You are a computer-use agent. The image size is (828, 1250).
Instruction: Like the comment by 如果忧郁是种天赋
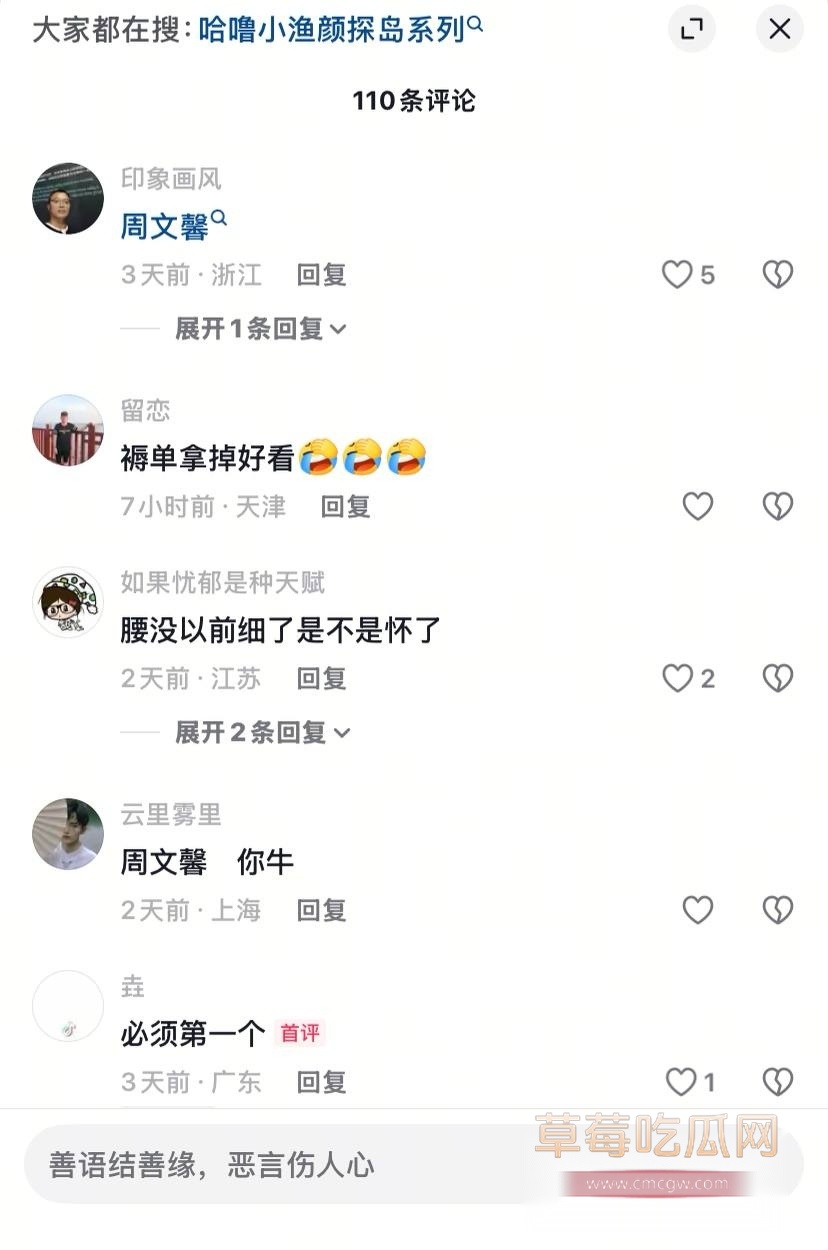[x=678, y=679]
